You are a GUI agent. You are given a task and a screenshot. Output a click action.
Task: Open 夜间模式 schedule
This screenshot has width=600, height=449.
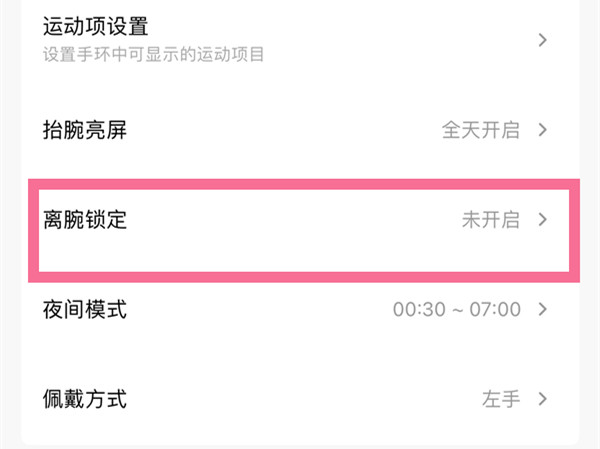[300, 309]
